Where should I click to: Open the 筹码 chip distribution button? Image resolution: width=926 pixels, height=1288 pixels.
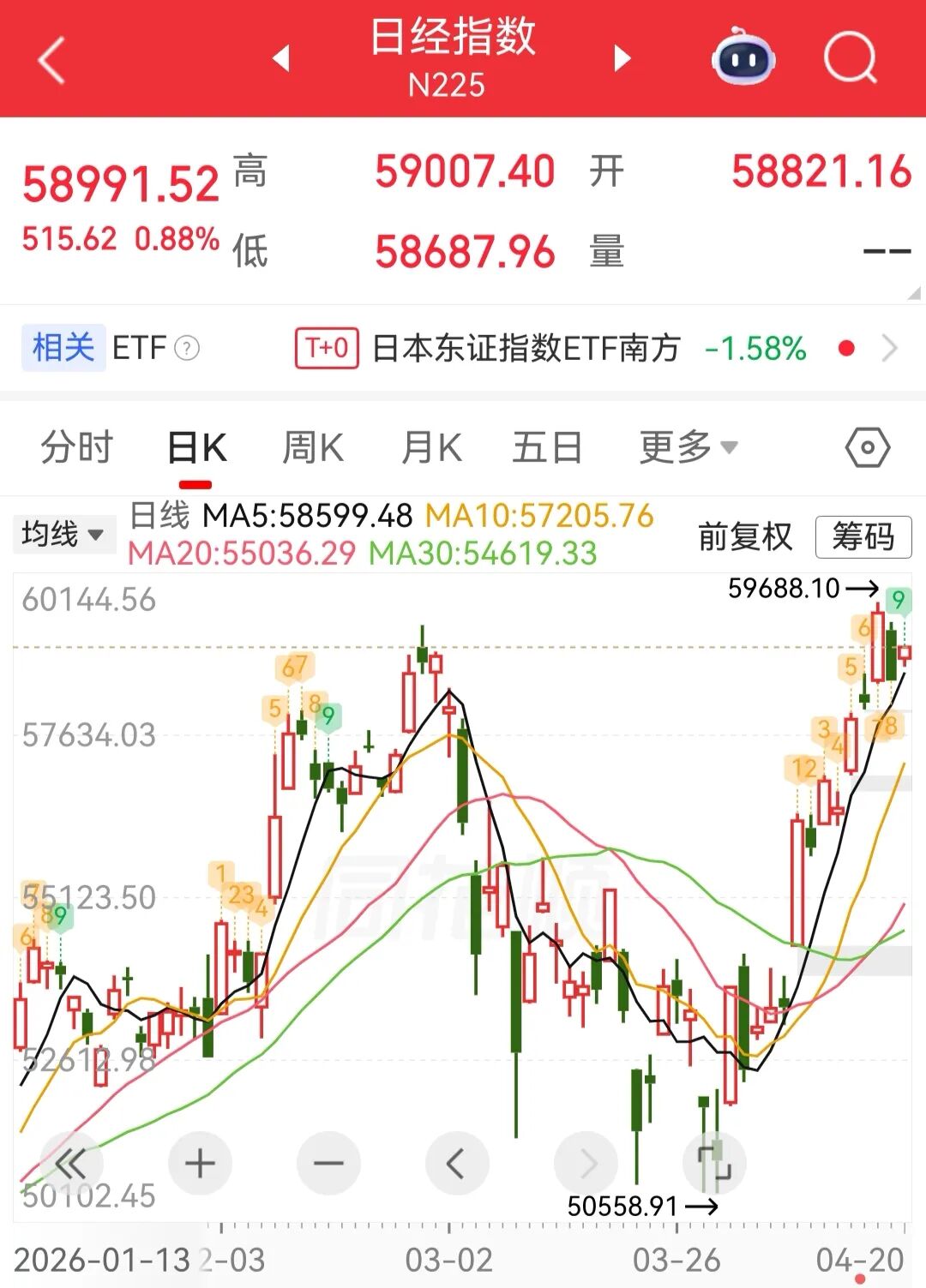coord(863,537)
